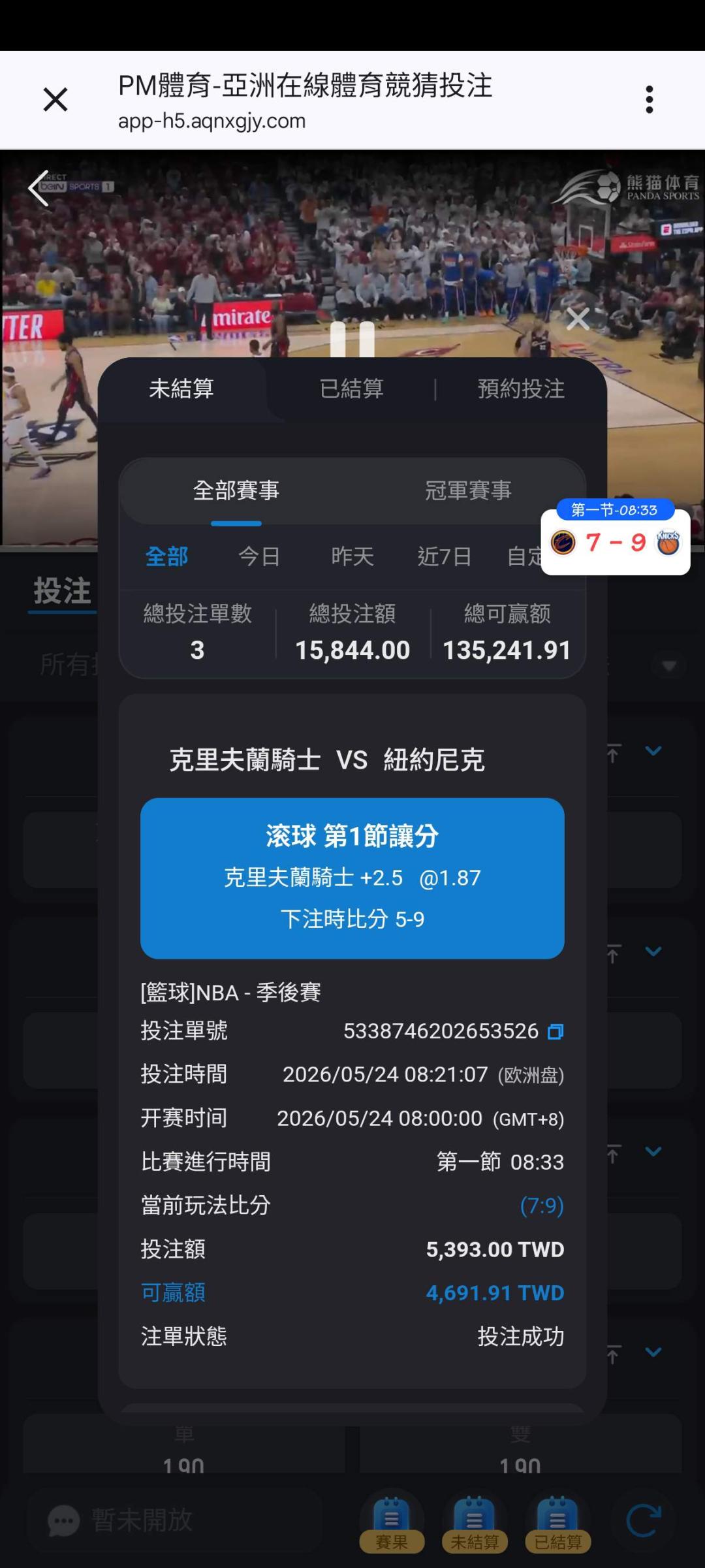Close the browser tab with X
Screen dimensions: 705x1568
pyautogui.click(x=55, y=100)
